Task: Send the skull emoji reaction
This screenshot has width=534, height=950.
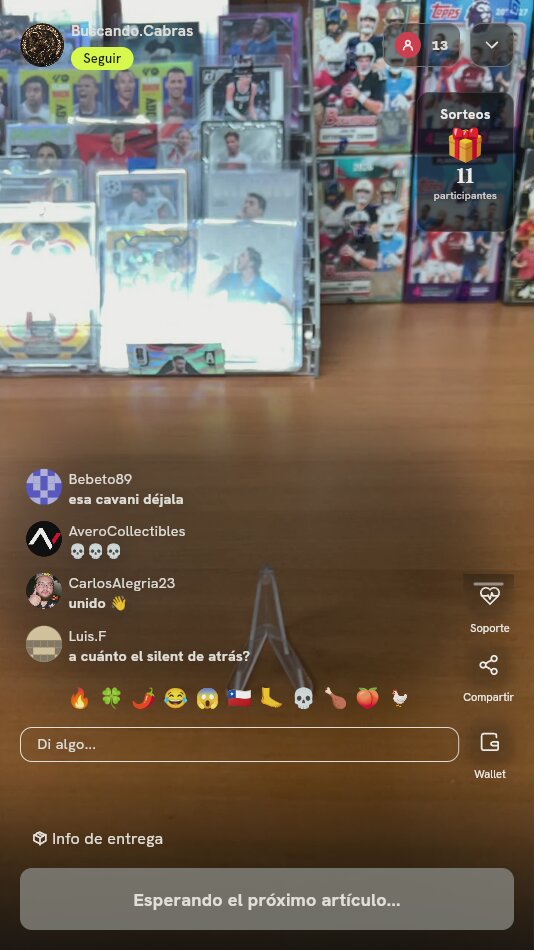Action: [303, 698]
